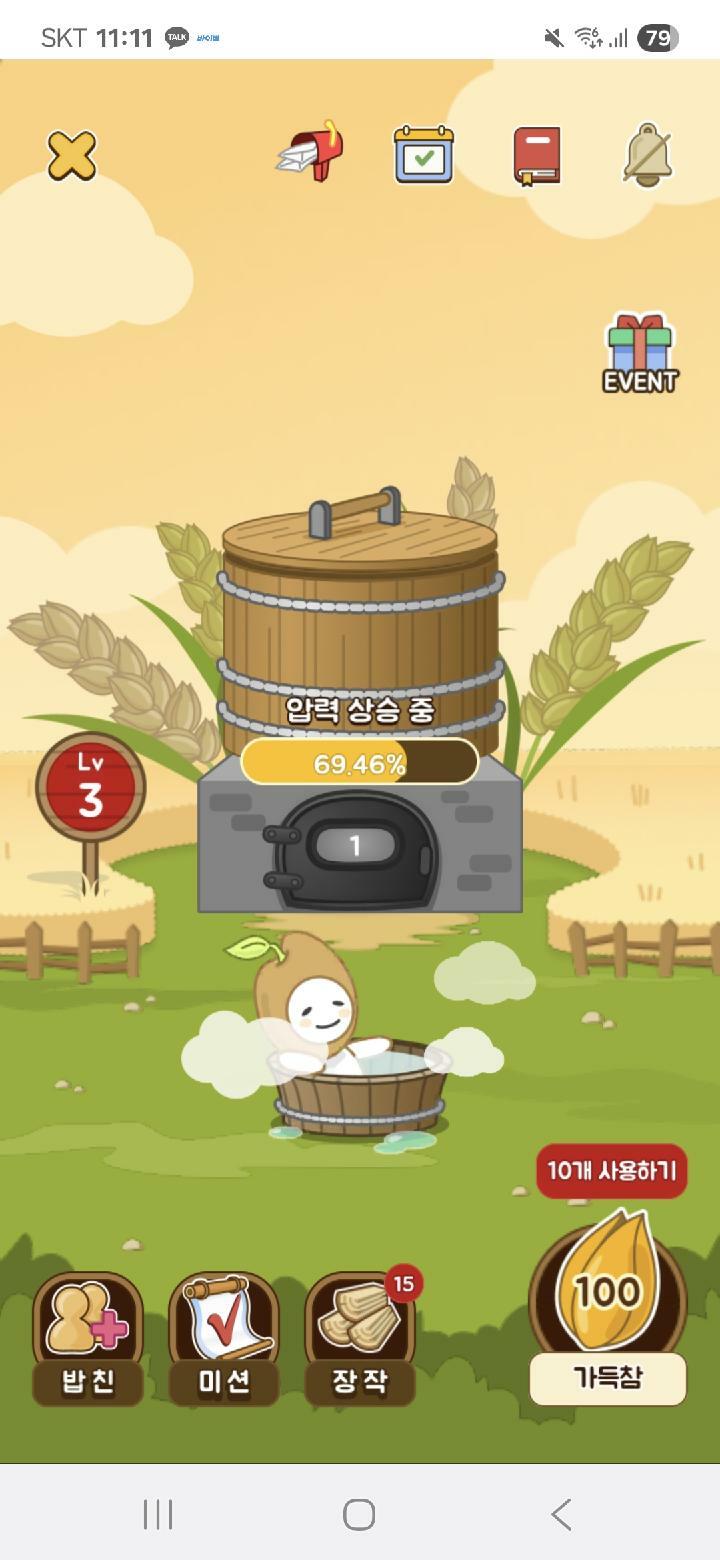Tap the Lv 3 level sign
720x1560 pixels.
(x=90, y=788)
